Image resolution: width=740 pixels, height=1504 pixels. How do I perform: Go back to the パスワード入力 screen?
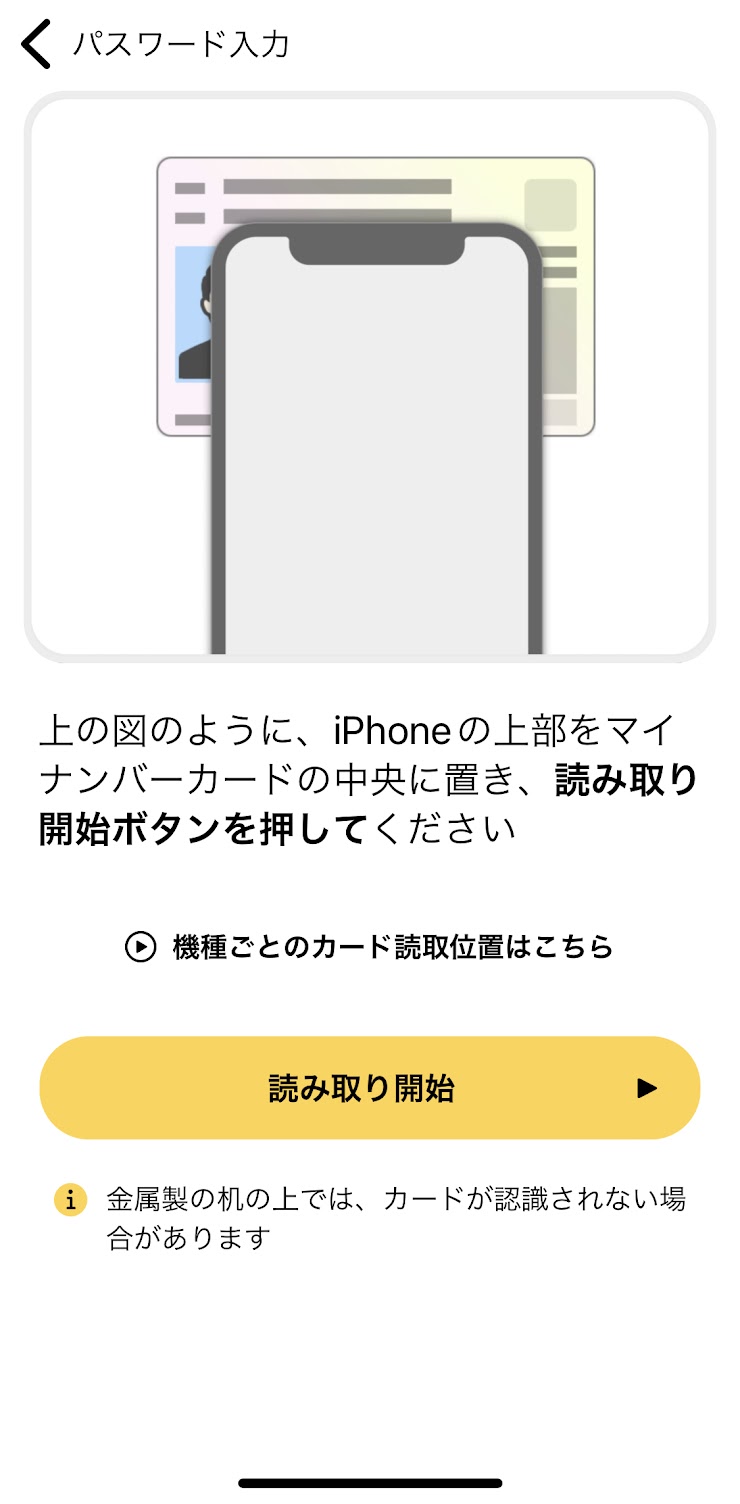point(38,45)
